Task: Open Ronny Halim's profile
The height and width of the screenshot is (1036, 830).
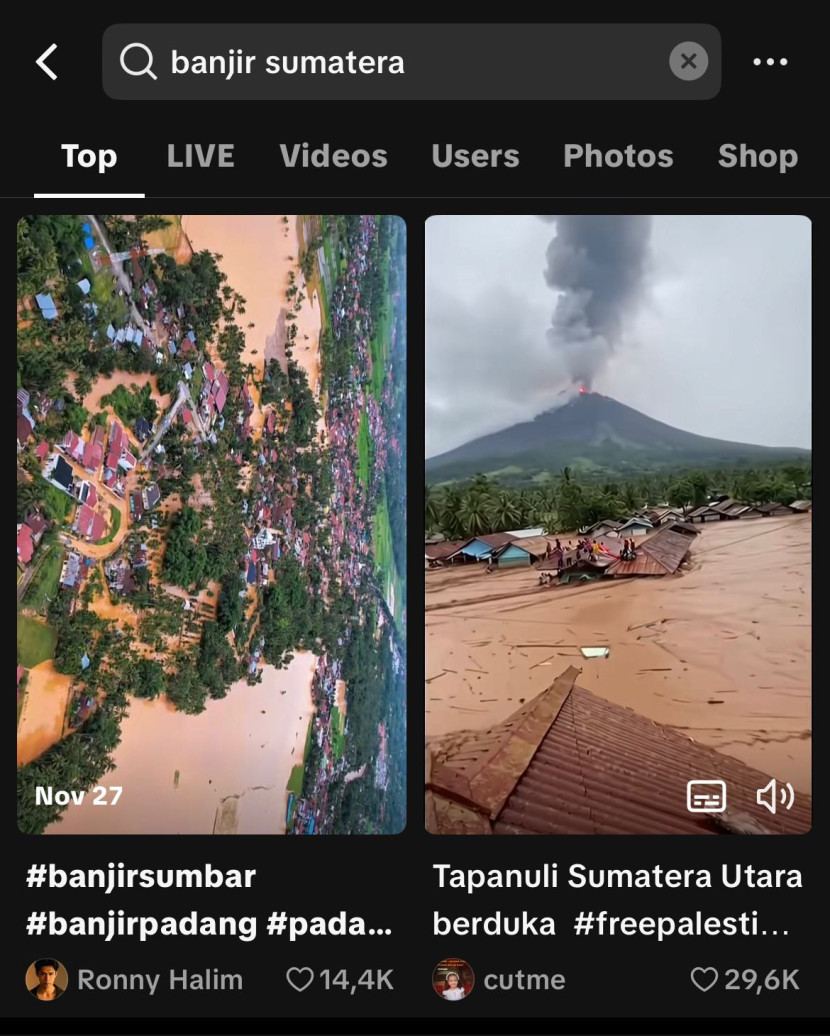Action: tap(135, 980)
